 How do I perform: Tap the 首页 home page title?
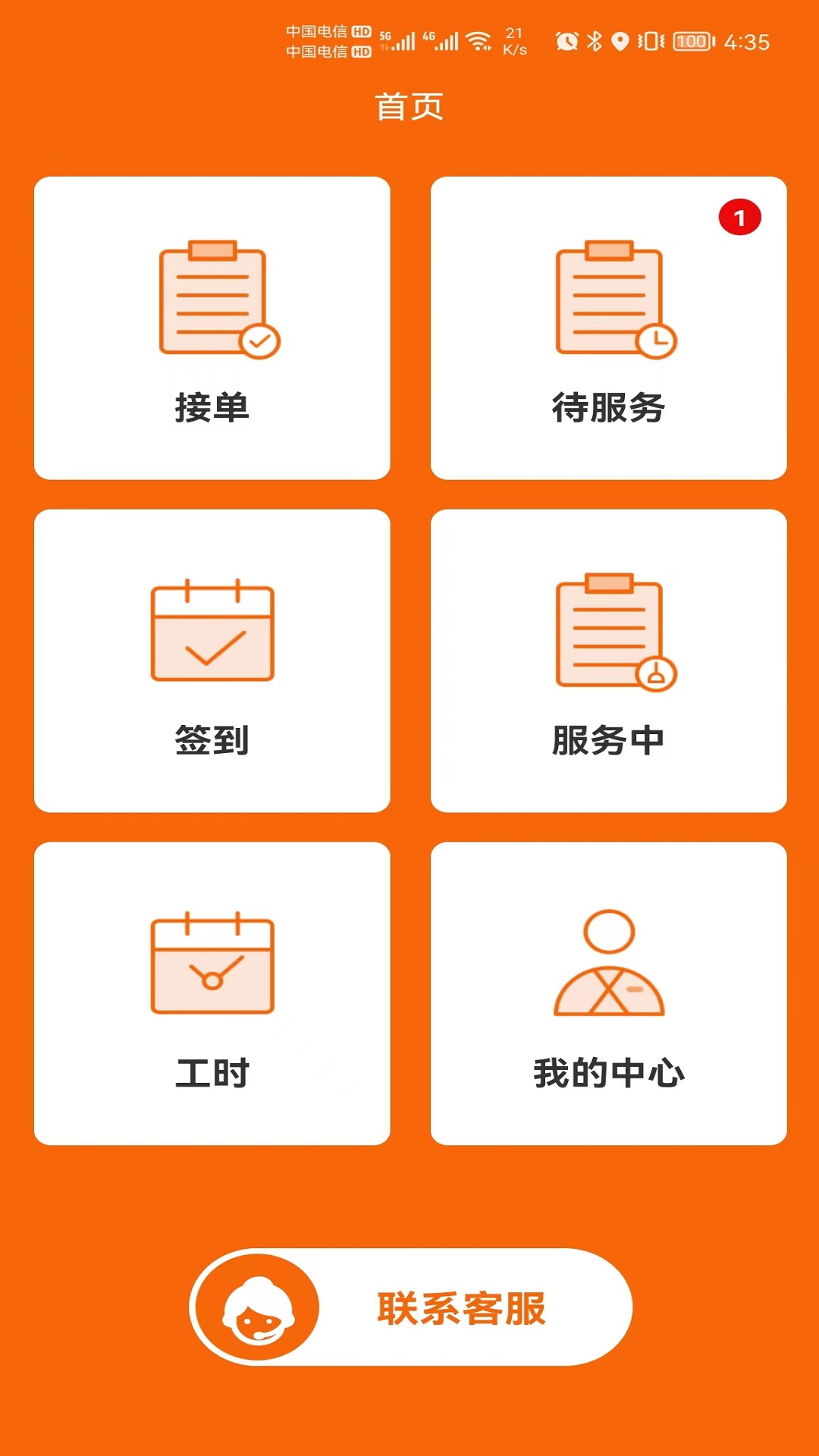click(x=409, y=107)
